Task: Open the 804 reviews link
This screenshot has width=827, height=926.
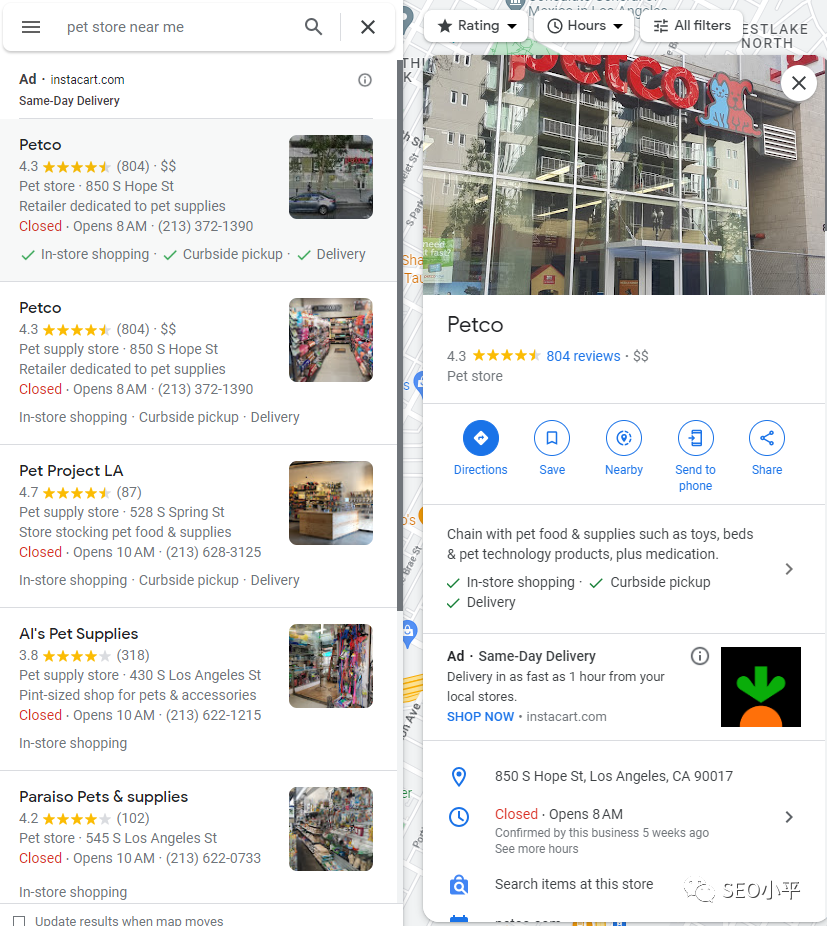Action: [x=583, y=356]
